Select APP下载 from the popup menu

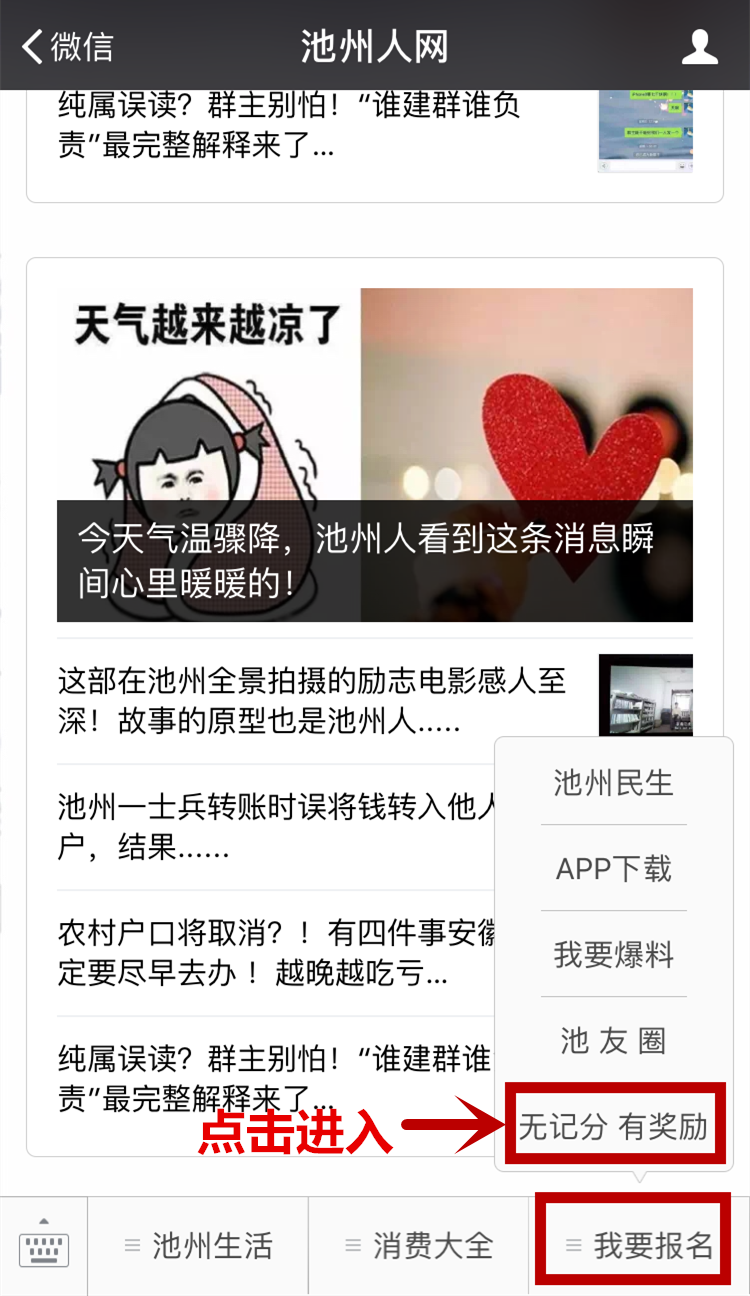[x=613, y=870]
